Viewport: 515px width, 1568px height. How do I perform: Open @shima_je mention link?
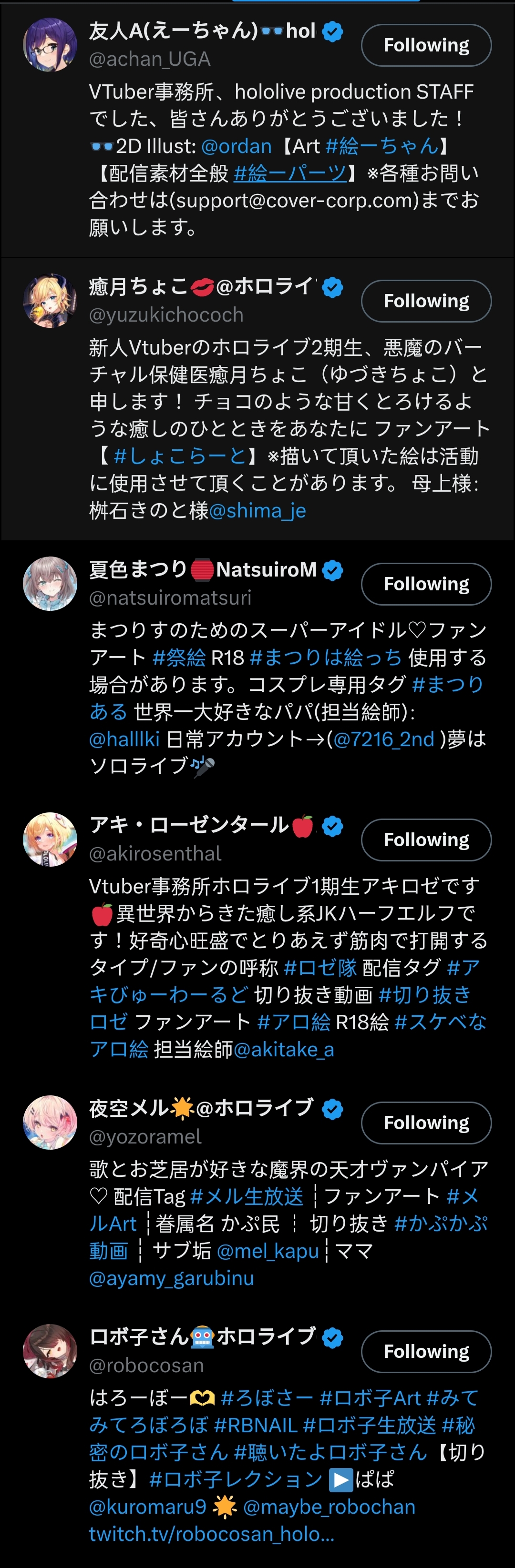[x=257, y=510]
